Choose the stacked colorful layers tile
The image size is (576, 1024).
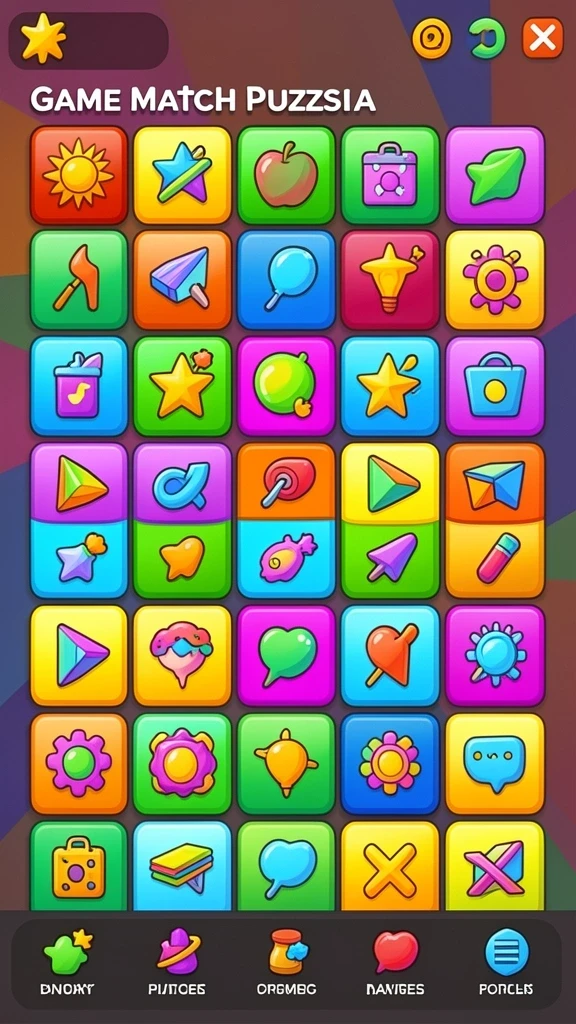[182, 866]
